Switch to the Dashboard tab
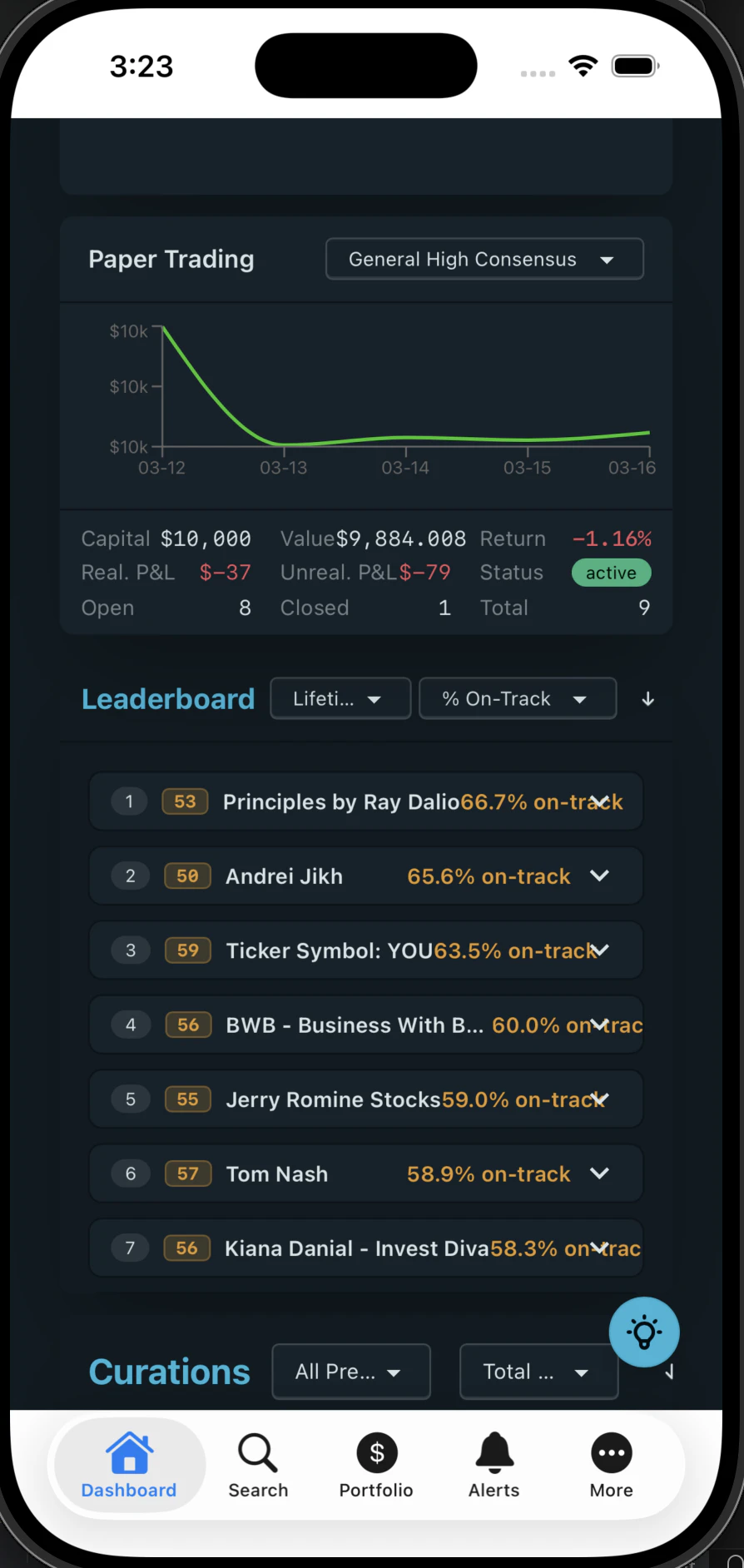Image resolution: width=744 pixels, height=1568 pixels. point(129,1466)
